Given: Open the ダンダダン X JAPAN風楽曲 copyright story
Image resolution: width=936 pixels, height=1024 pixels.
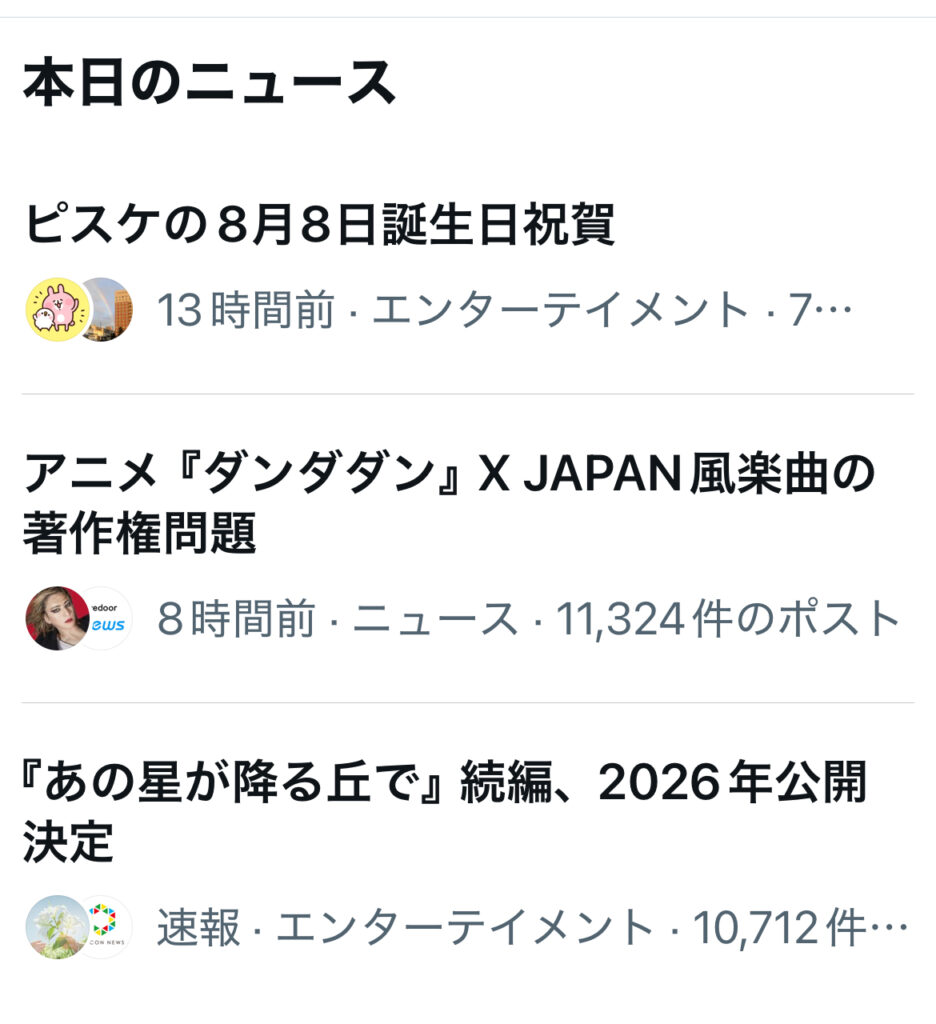Looking at the screenshot, I should tap(448, 503).
